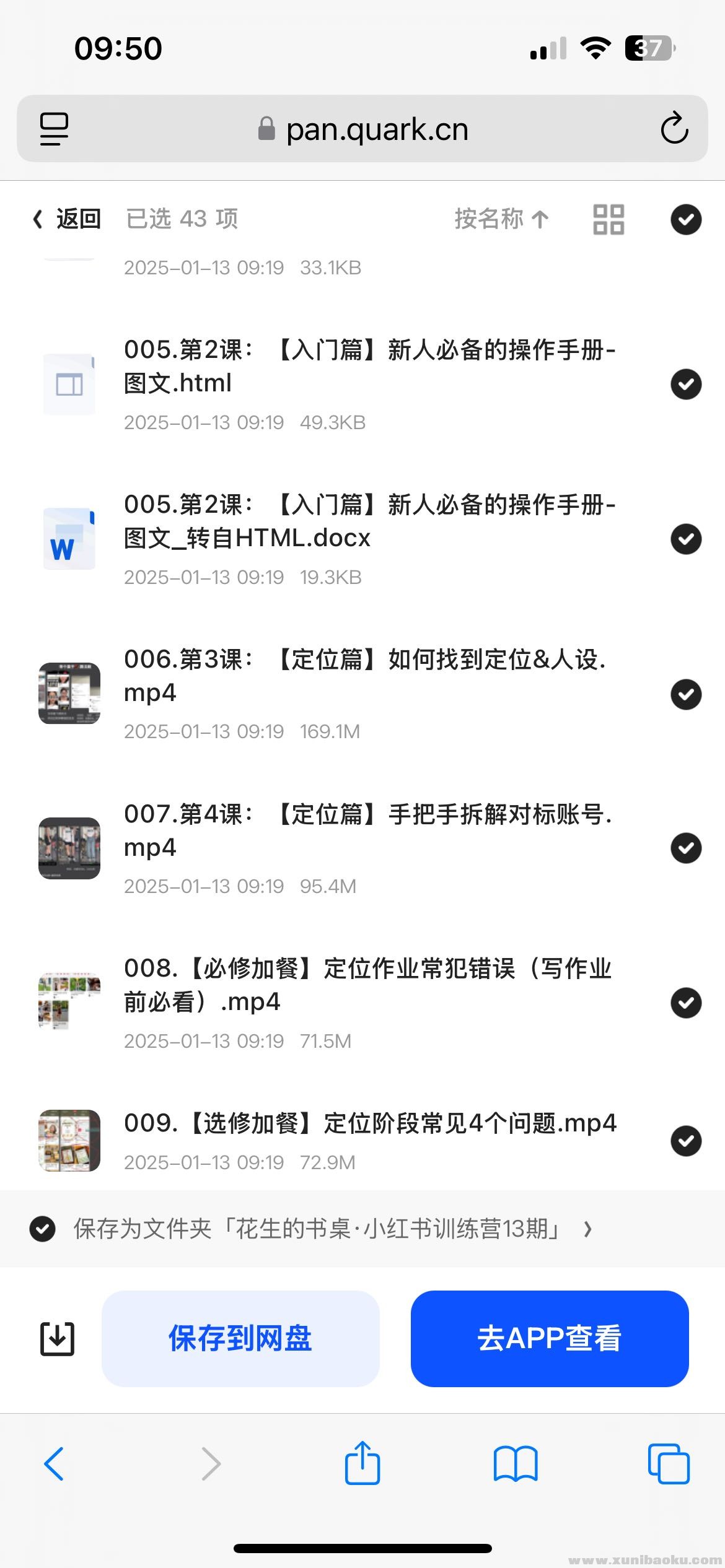Open the tab switcher icon
The height and width of the screenshot is (1568, 725).
(x=668, y=1463)
